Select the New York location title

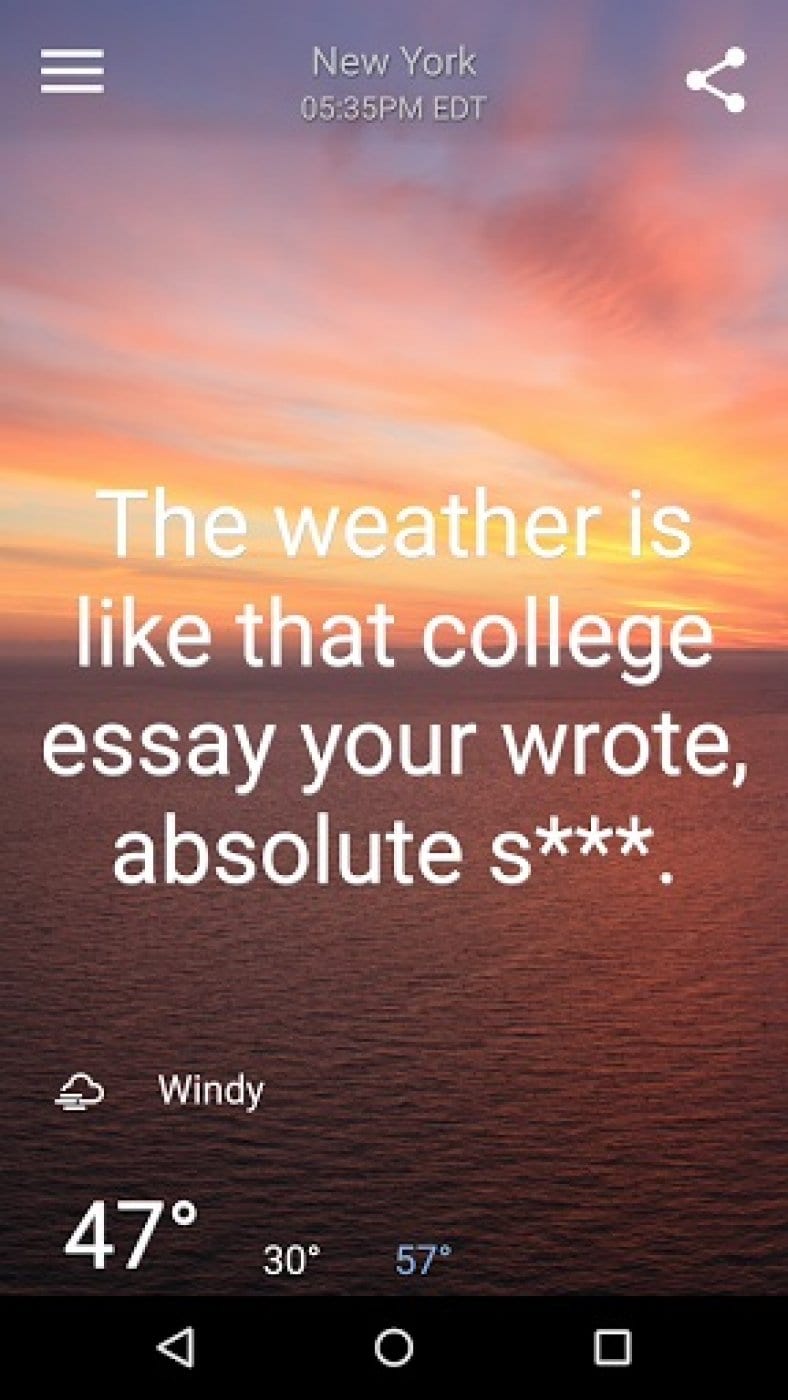(x=394, y=60)
